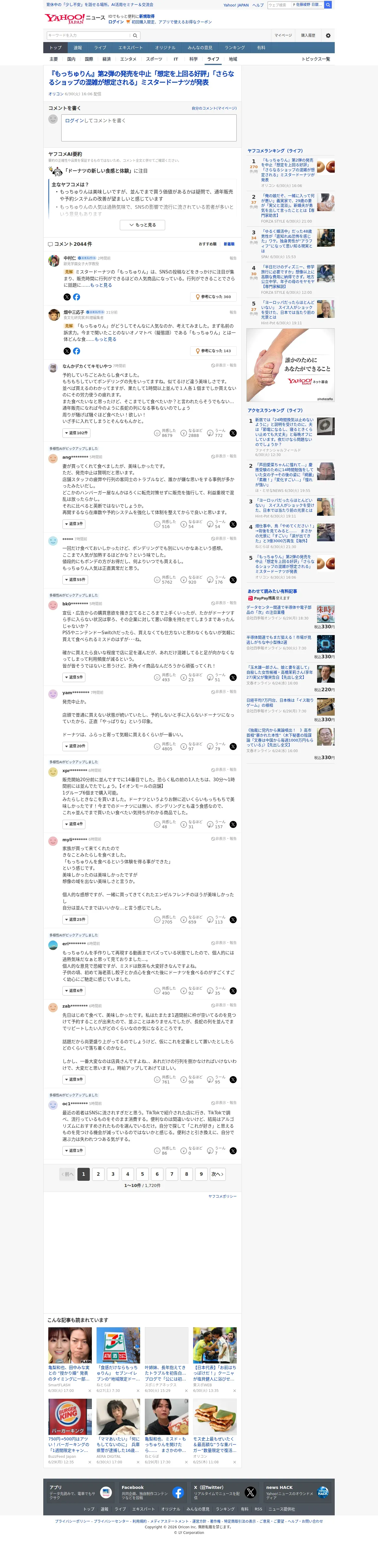Mark 中村仁's comment as 参考になった
Image resolution: width=378 pixels, height=1568 pixels.
coord(213,297)
